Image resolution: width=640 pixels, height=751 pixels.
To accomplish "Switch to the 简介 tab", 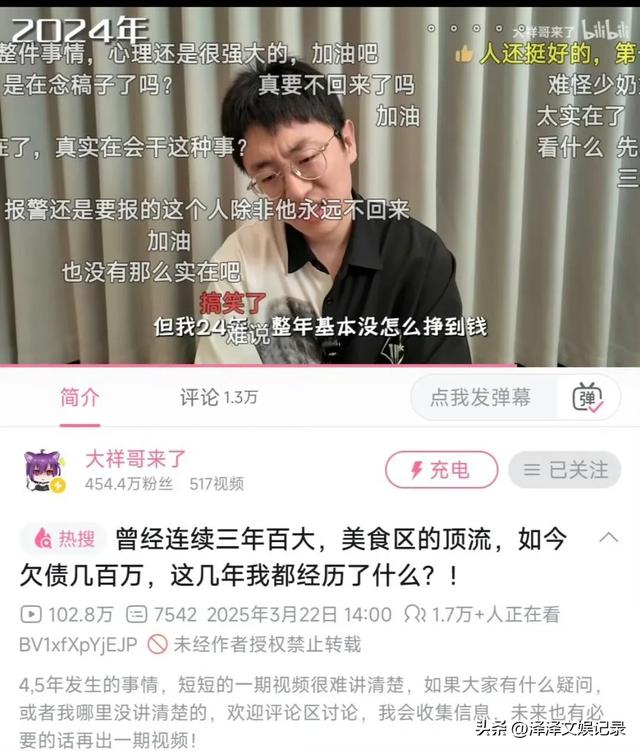I will click(x=80, y=397).
